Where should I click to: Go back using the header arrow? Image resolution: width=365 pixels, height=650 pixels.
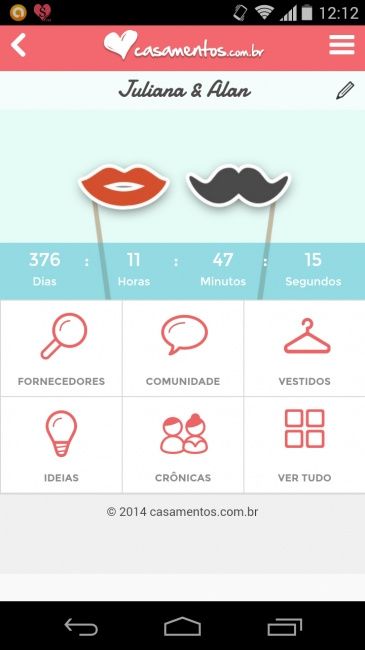tap(18, 45)
